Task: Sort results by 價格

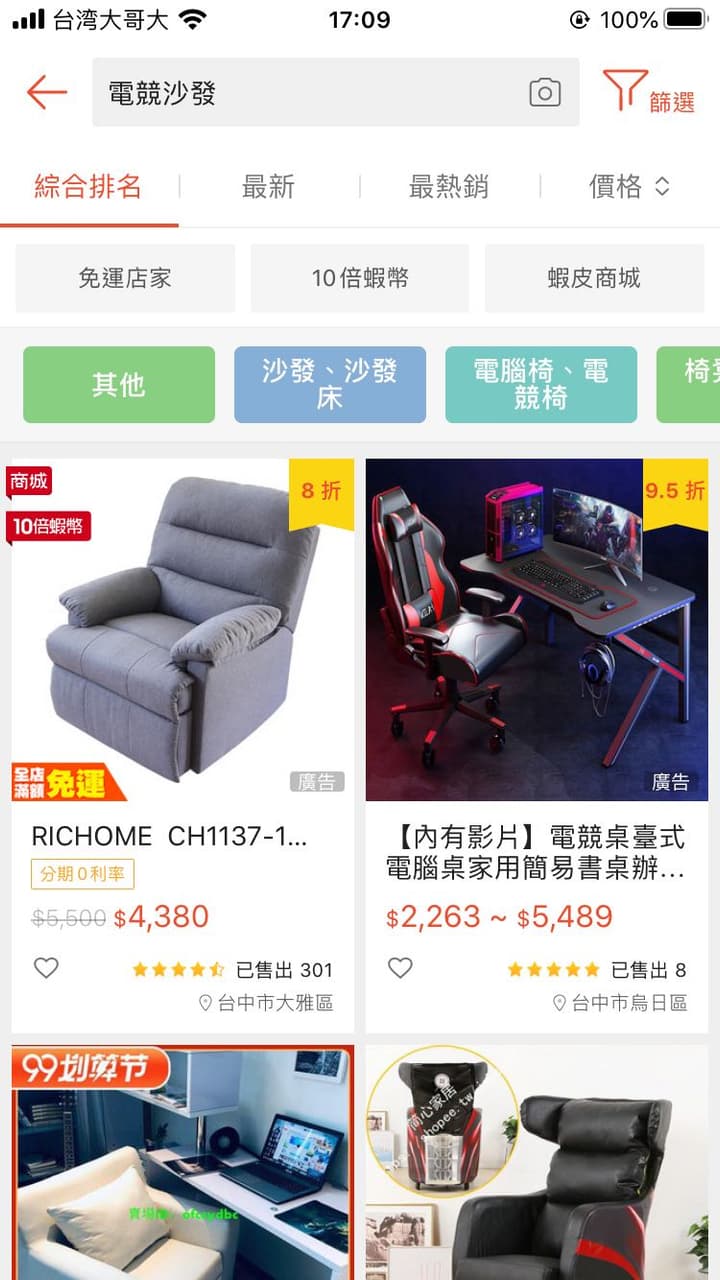Action: tap(629, 186)
